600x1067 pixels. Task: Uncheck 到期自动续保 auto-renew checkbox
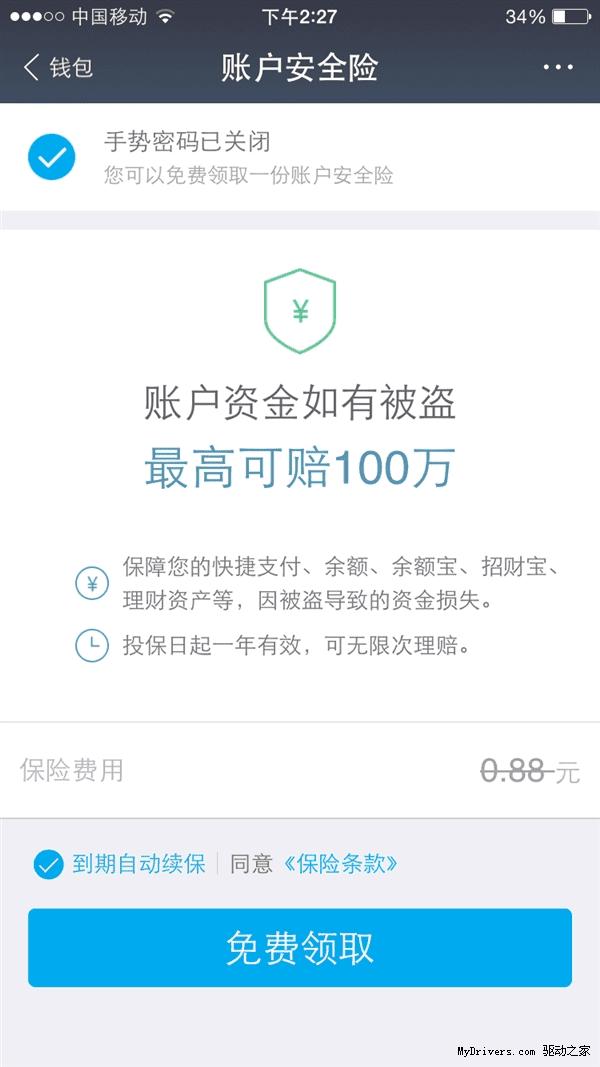pos(48,864)
